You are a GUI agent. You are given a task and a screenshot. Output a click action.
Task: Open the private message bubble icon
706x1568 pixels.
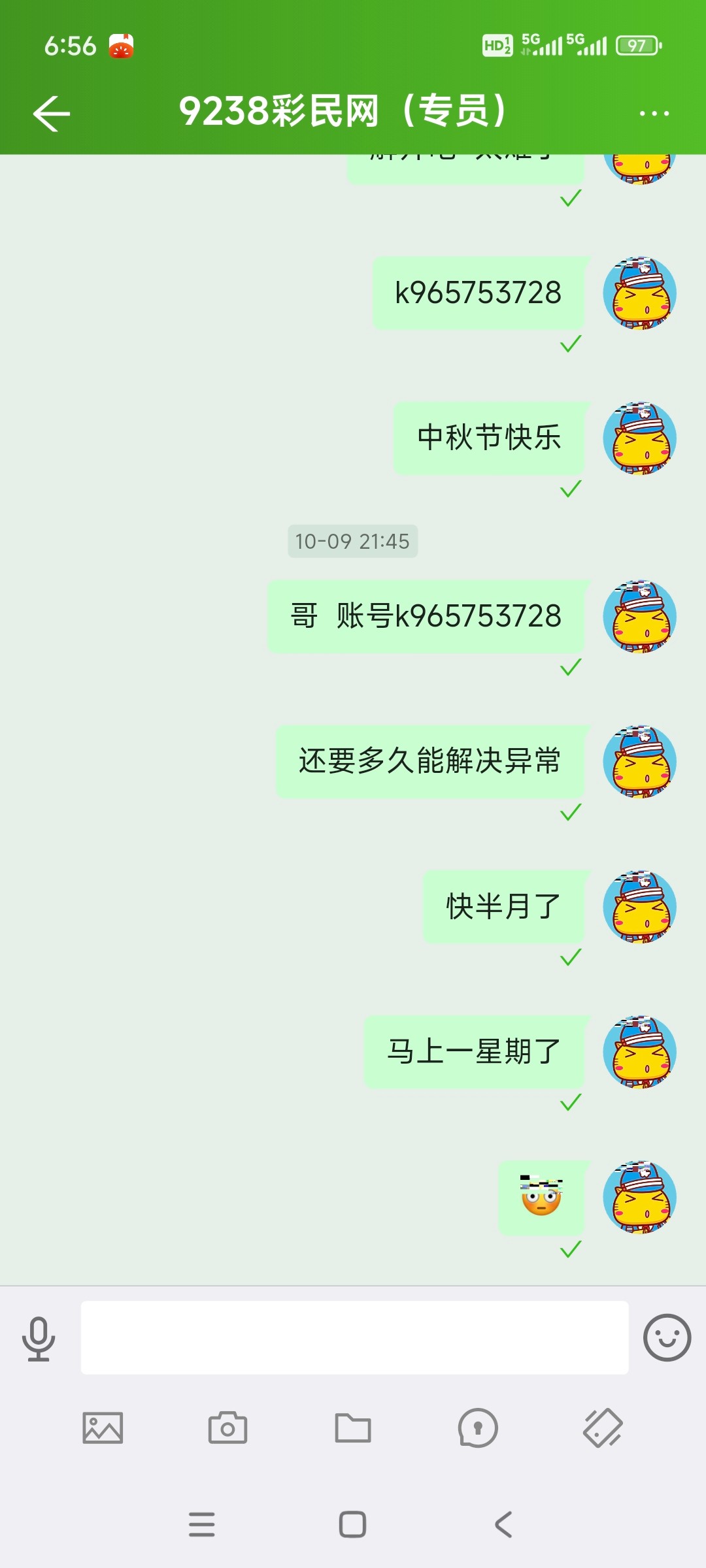[477, 1428]
